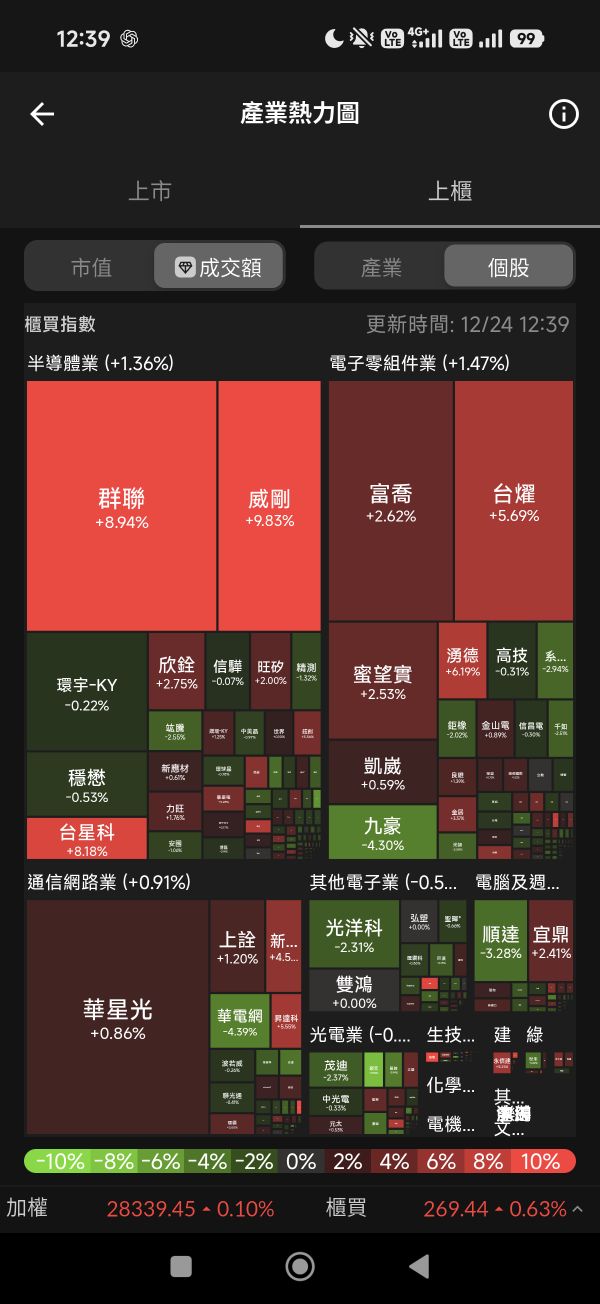600x1304 pixels.
Task: Open the 威剛 stock tile
Action: 269,506
